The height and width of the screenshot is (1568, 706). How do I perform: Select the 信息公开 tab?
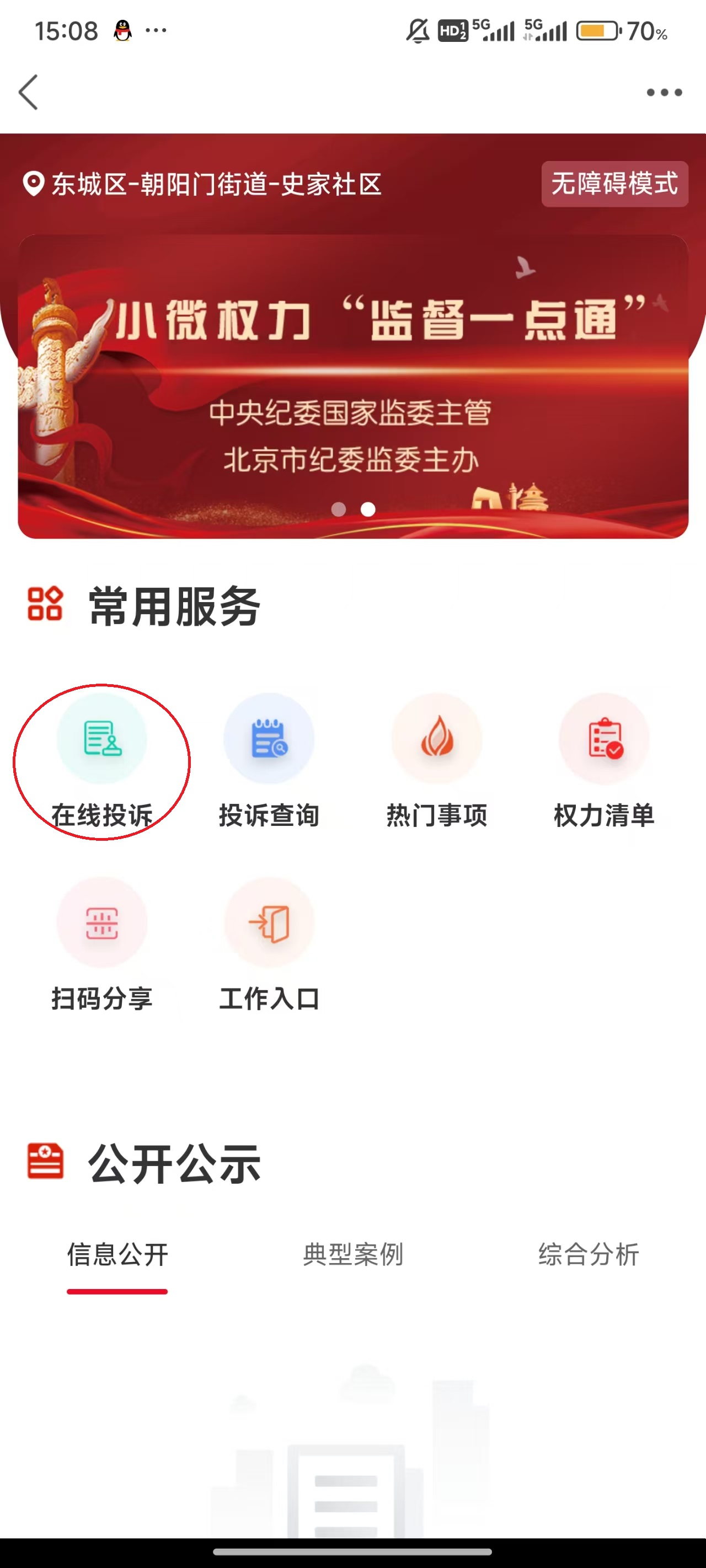[x=117, y=1253]
